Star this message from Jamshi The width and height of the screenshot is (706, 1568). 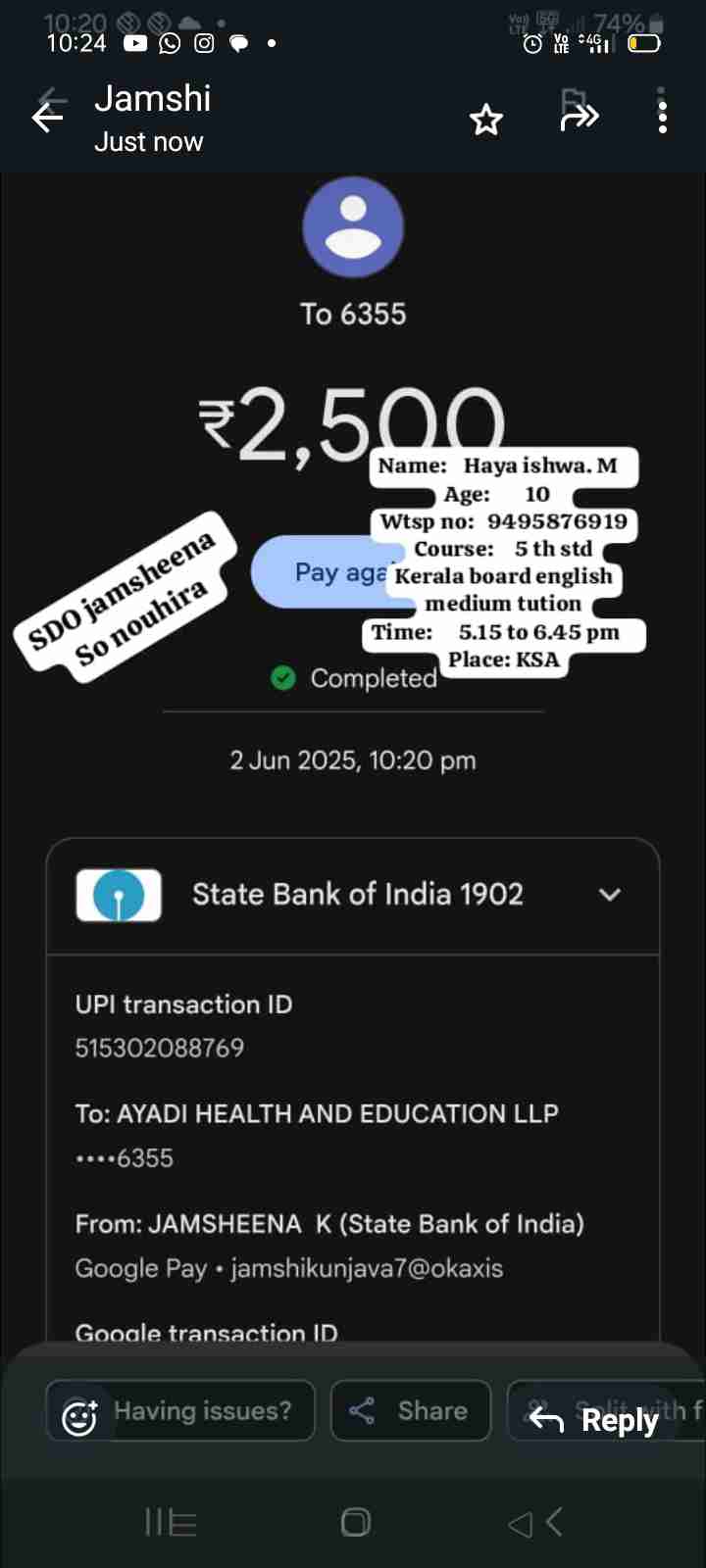485,120
